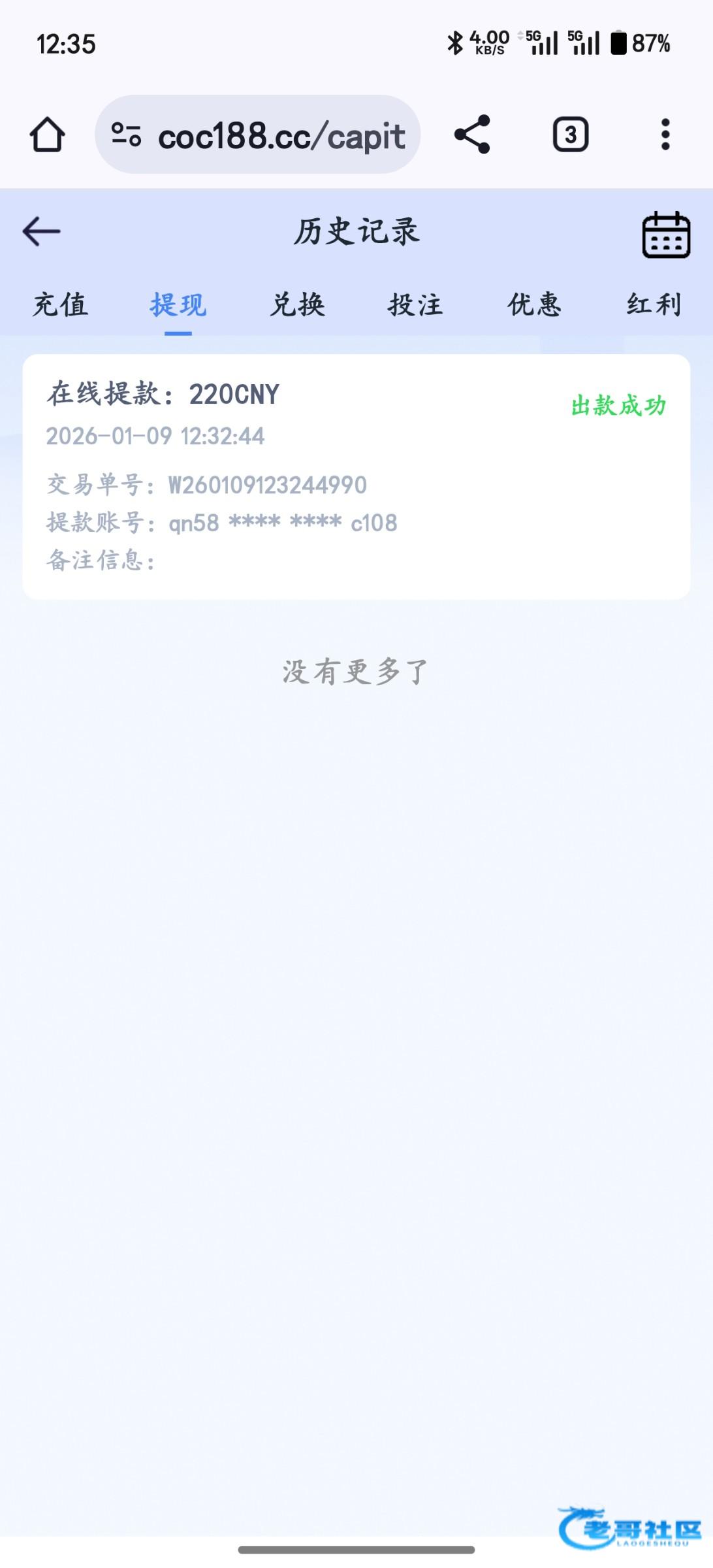Switch to the 充值 tab
Image resolution: width=713 pixels, height=1568 pixels.
coord(60,305)
